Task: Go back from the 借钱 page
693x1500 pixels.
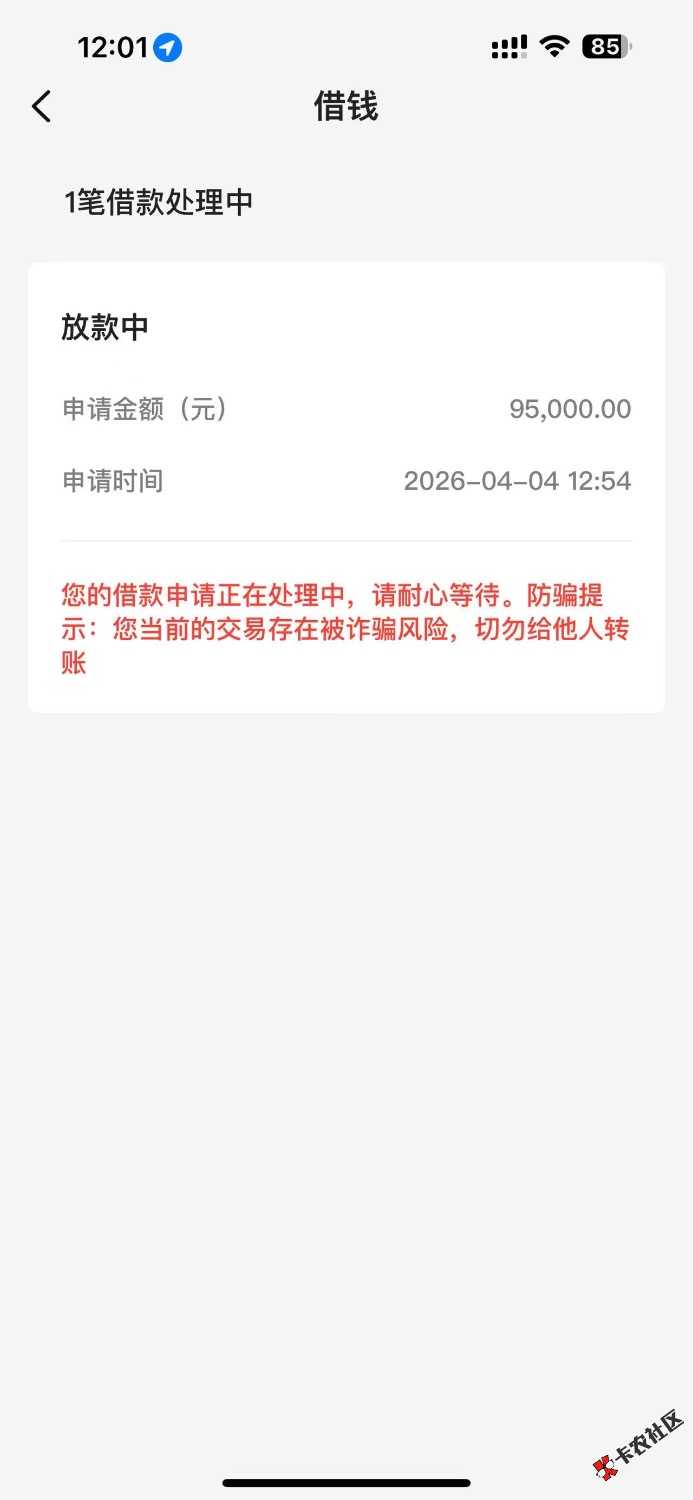Action: (x=41, y=106)
